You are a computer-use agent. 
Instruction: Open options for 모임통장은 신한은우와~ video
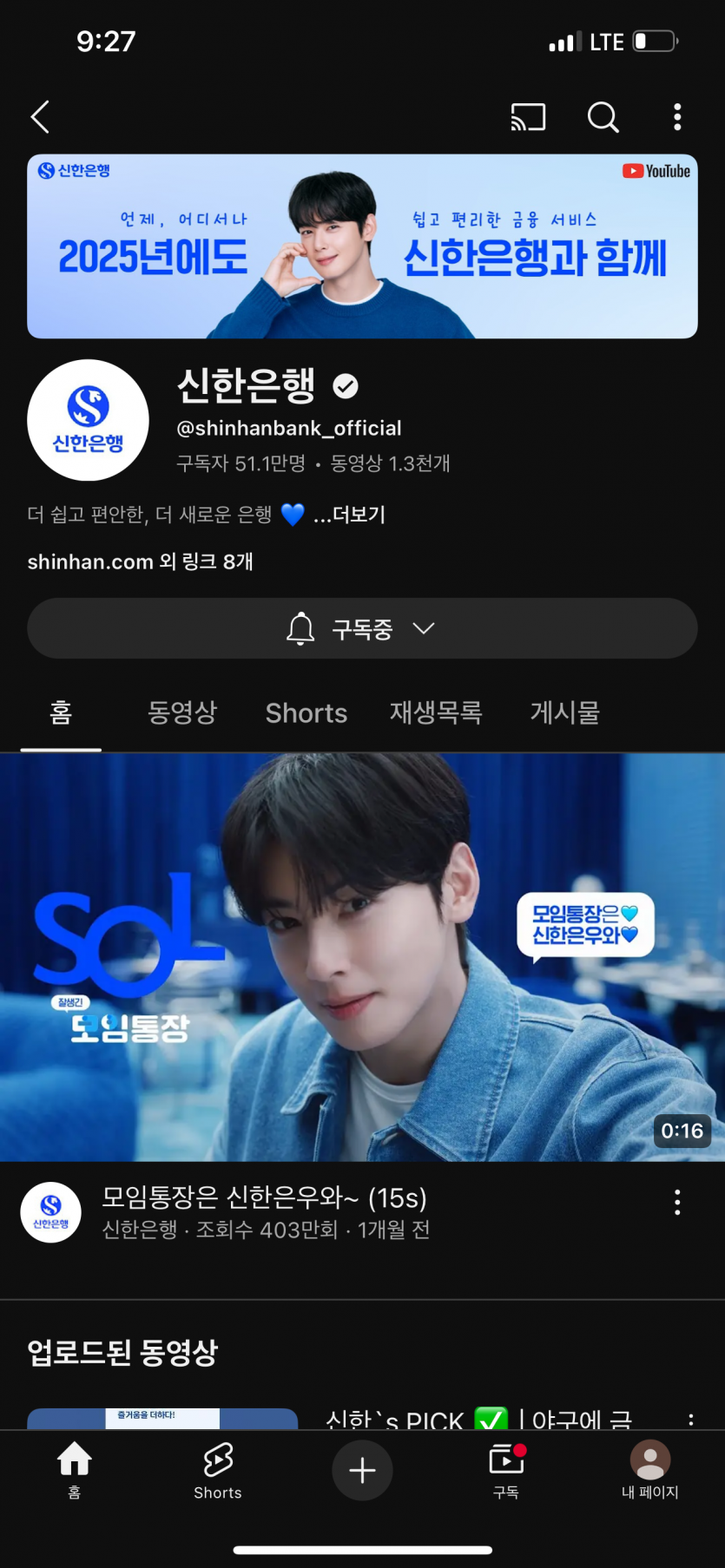click(677, 1202)
